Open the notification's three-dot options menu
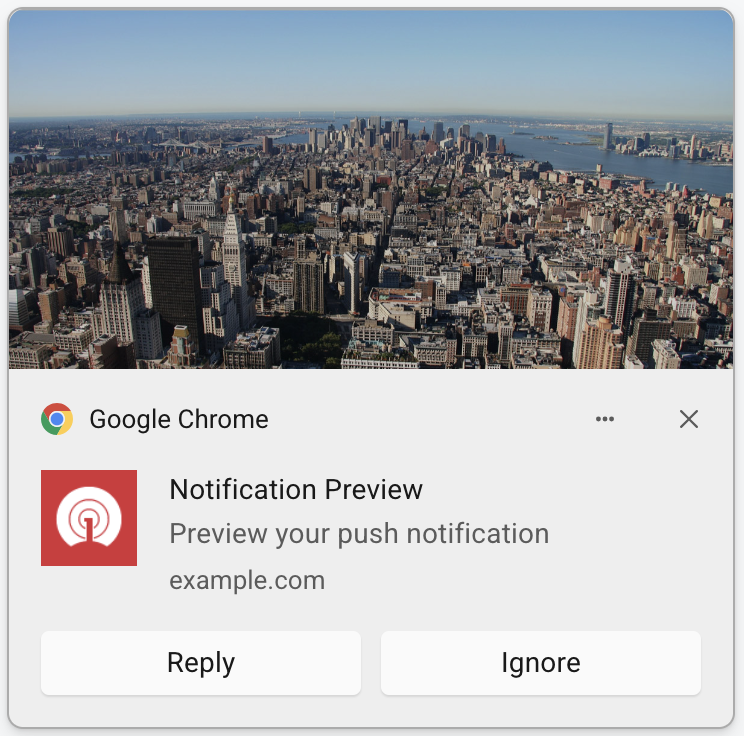The height and width of the screenshot is (736, 744). (x=605, y=419)
